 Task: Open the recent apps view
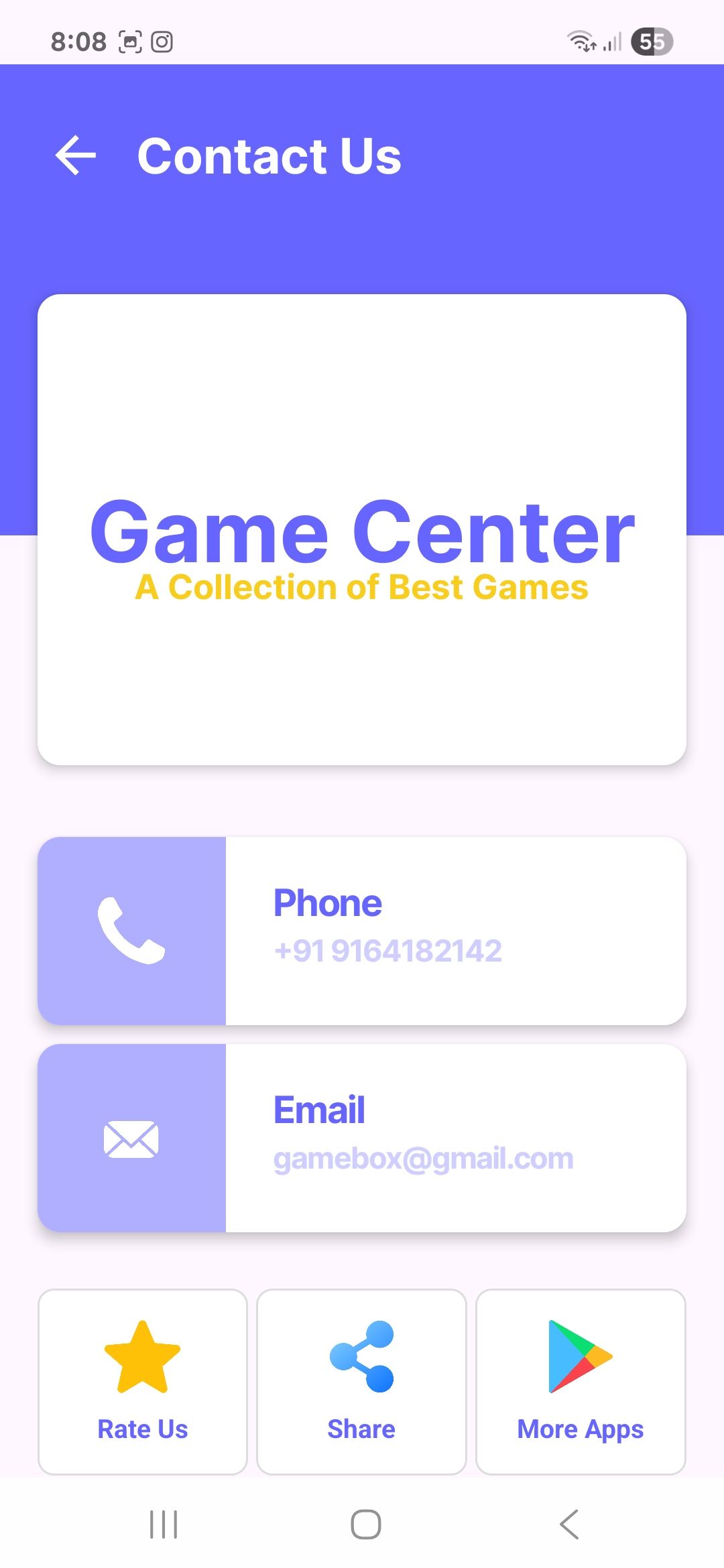point(164,1524)
